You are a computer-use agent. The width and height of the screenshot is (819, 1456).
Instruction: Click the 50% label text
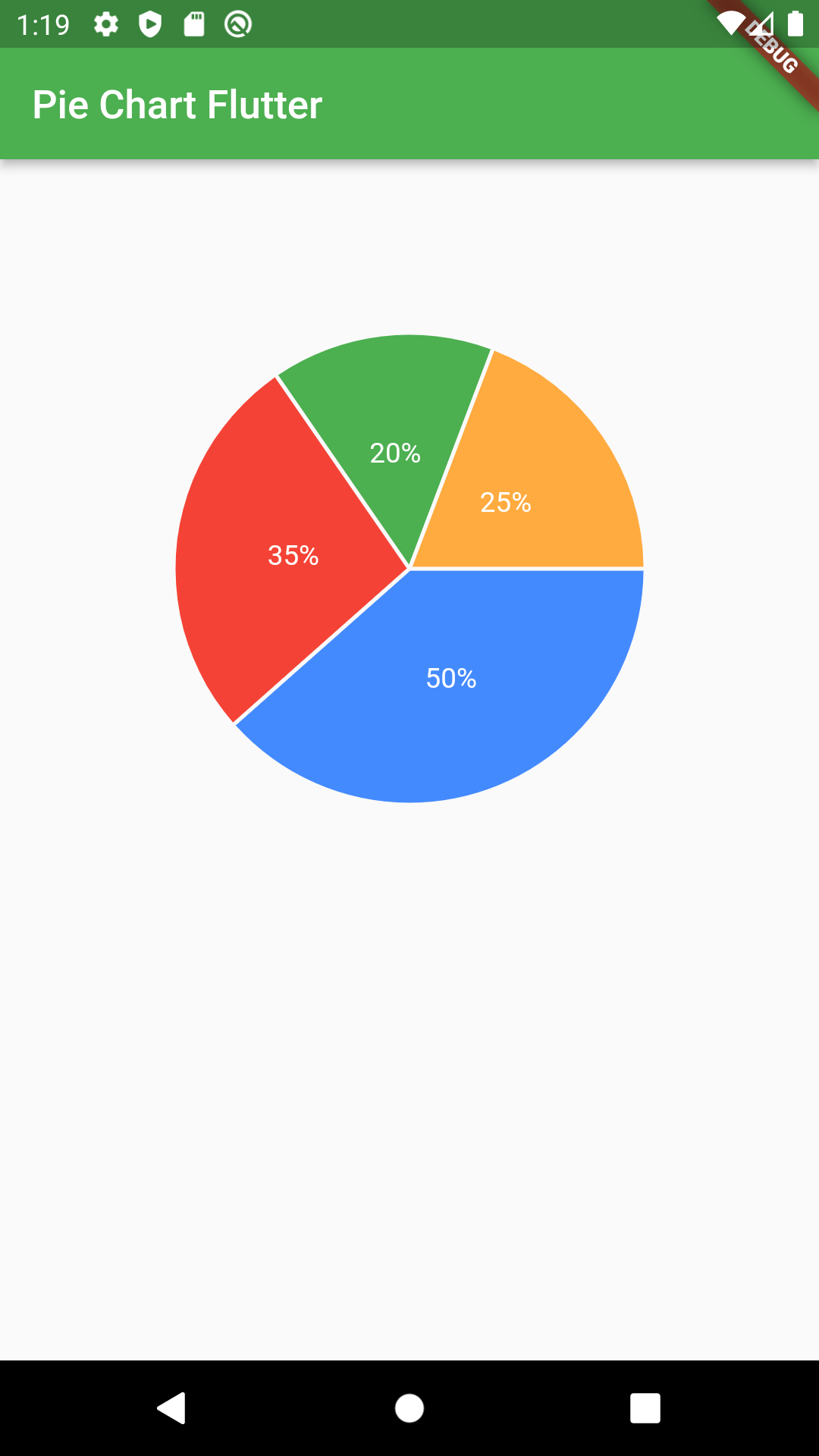coord(450,680)
